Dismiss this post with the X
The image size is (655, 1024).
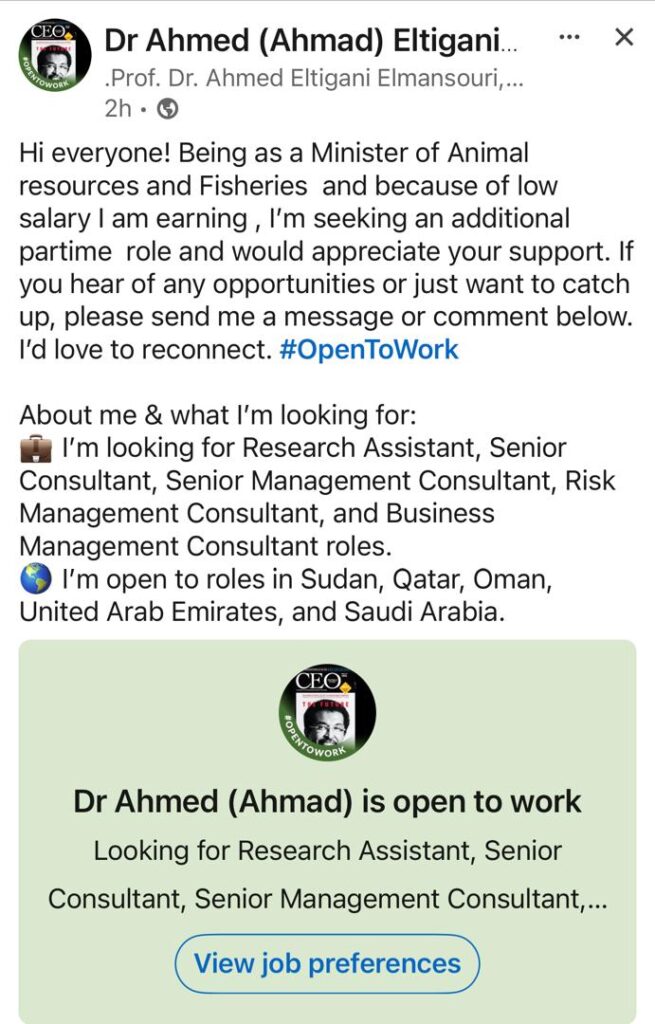624,38
